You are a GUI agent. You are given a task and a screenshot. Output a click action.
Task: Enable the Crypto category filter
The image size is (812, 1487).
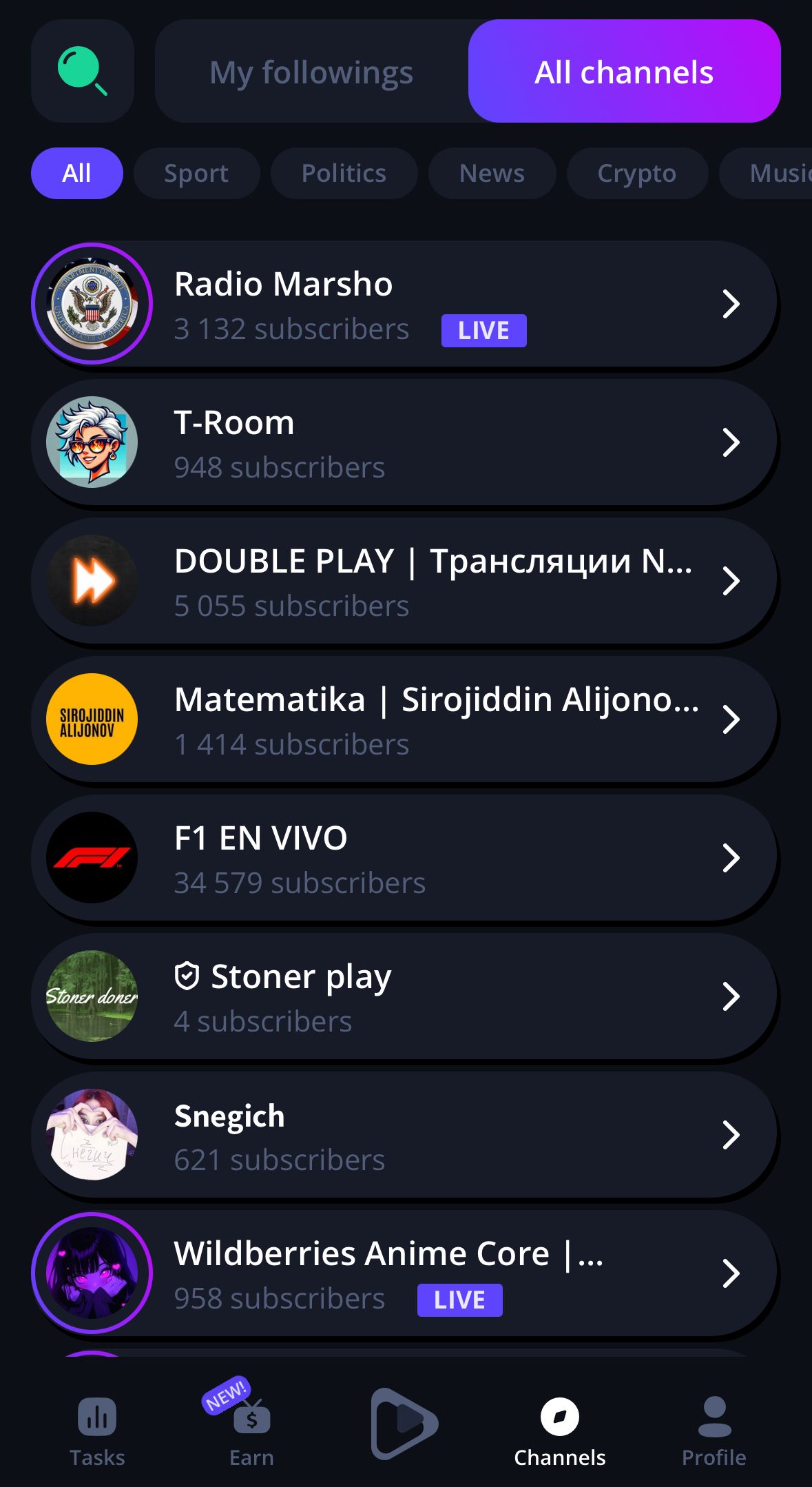(636, 173)
